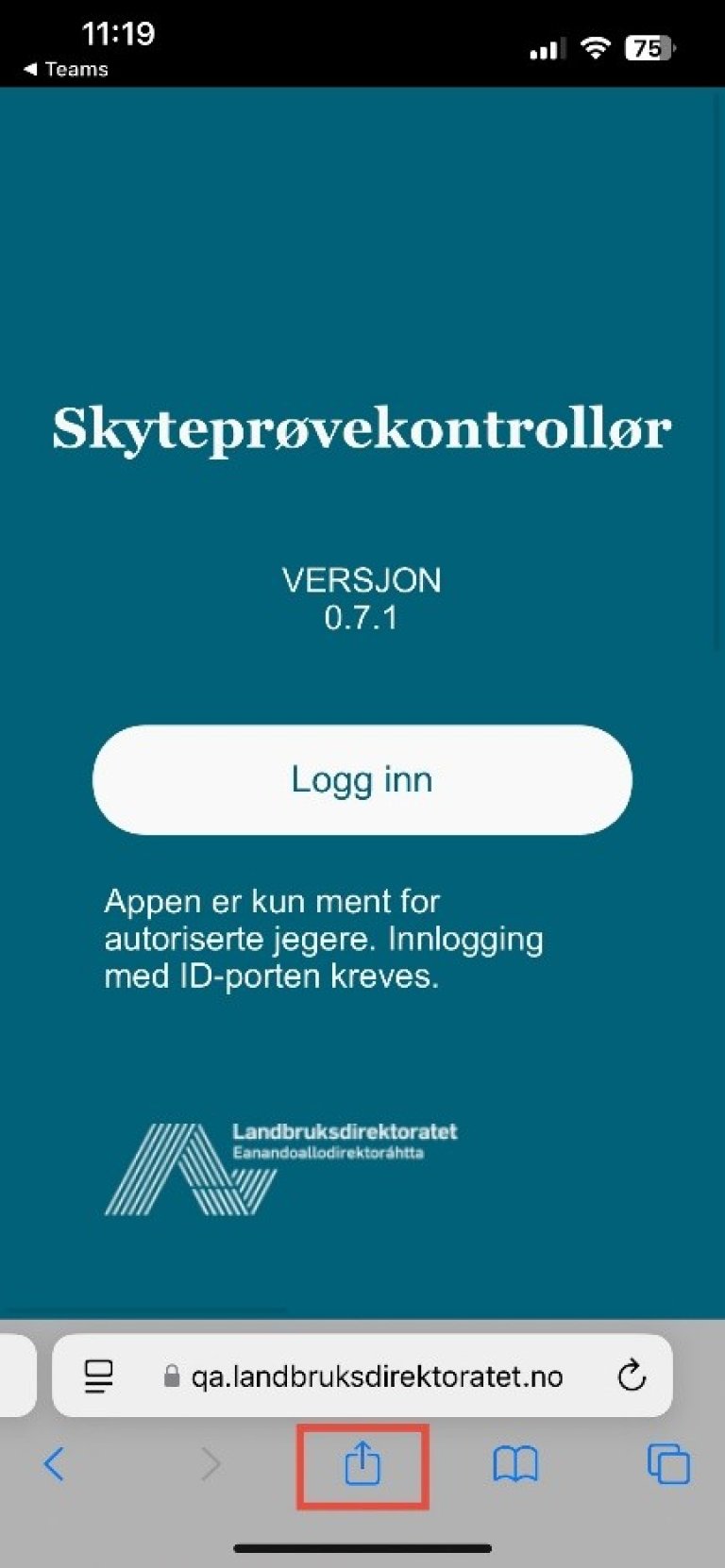The image size is (725, 1568).
Task: Reload the qa.landbruksdirektoratet.no page
Action: coord(632,1376)
